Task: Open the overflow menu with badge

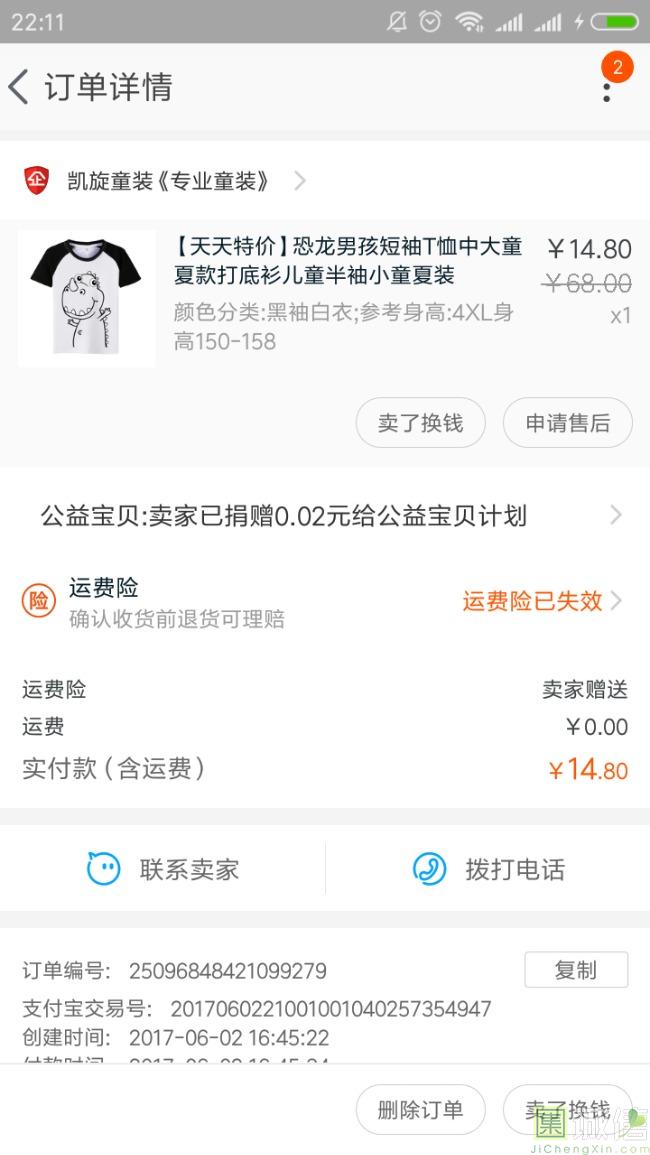Action: (x=607, y=88)
